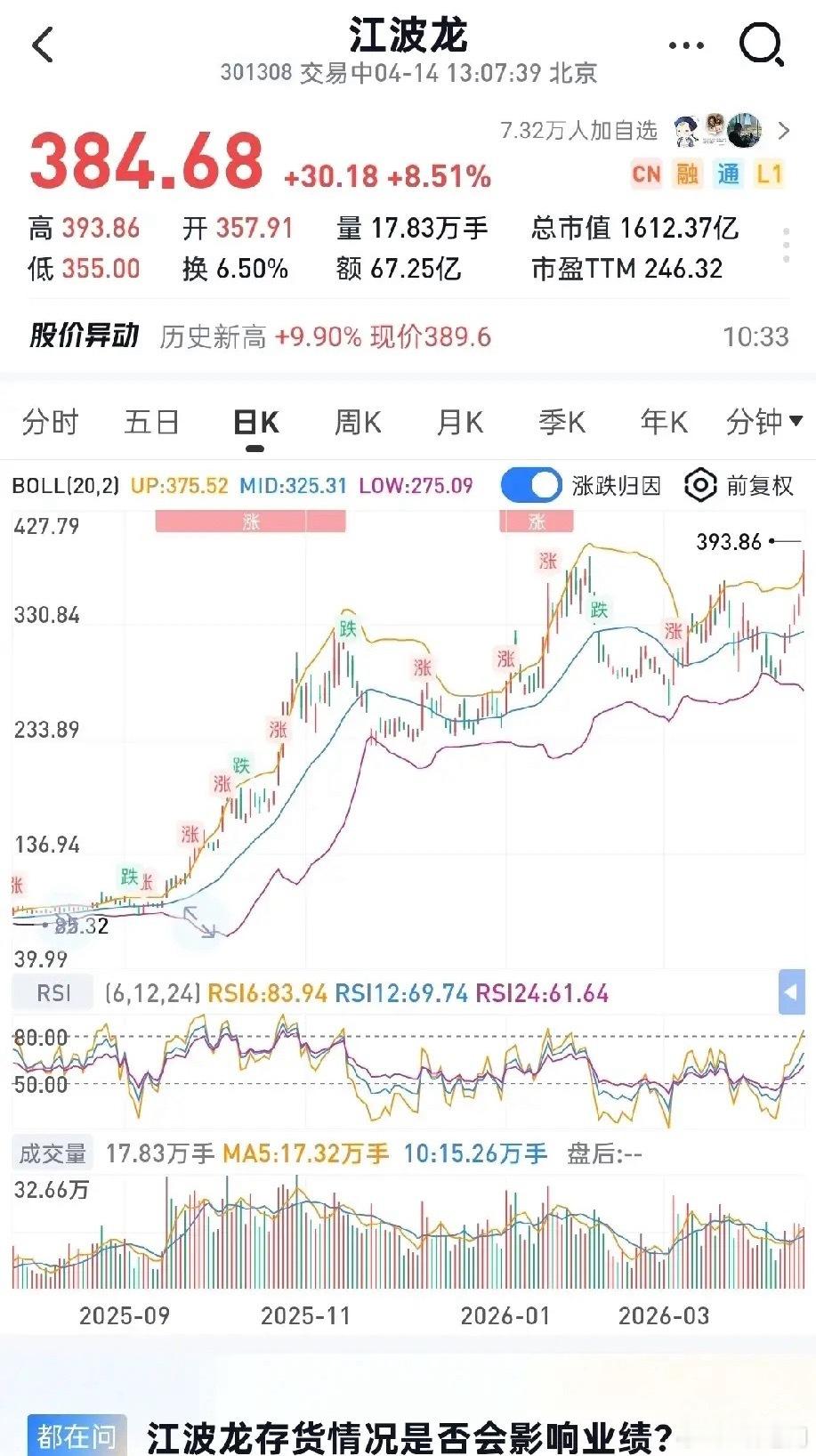
Task: Switch to the 分时 chart tab
Action: tap(51, 422)
